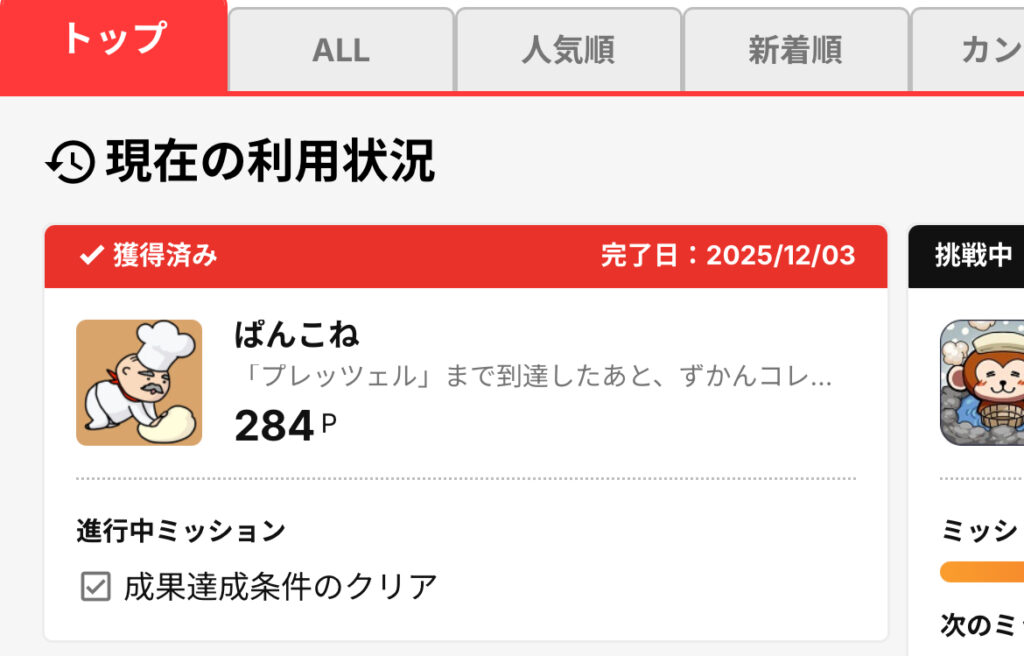Switch to 新着順 tab
Screen dimensions: 1024x656
point(795,50)
